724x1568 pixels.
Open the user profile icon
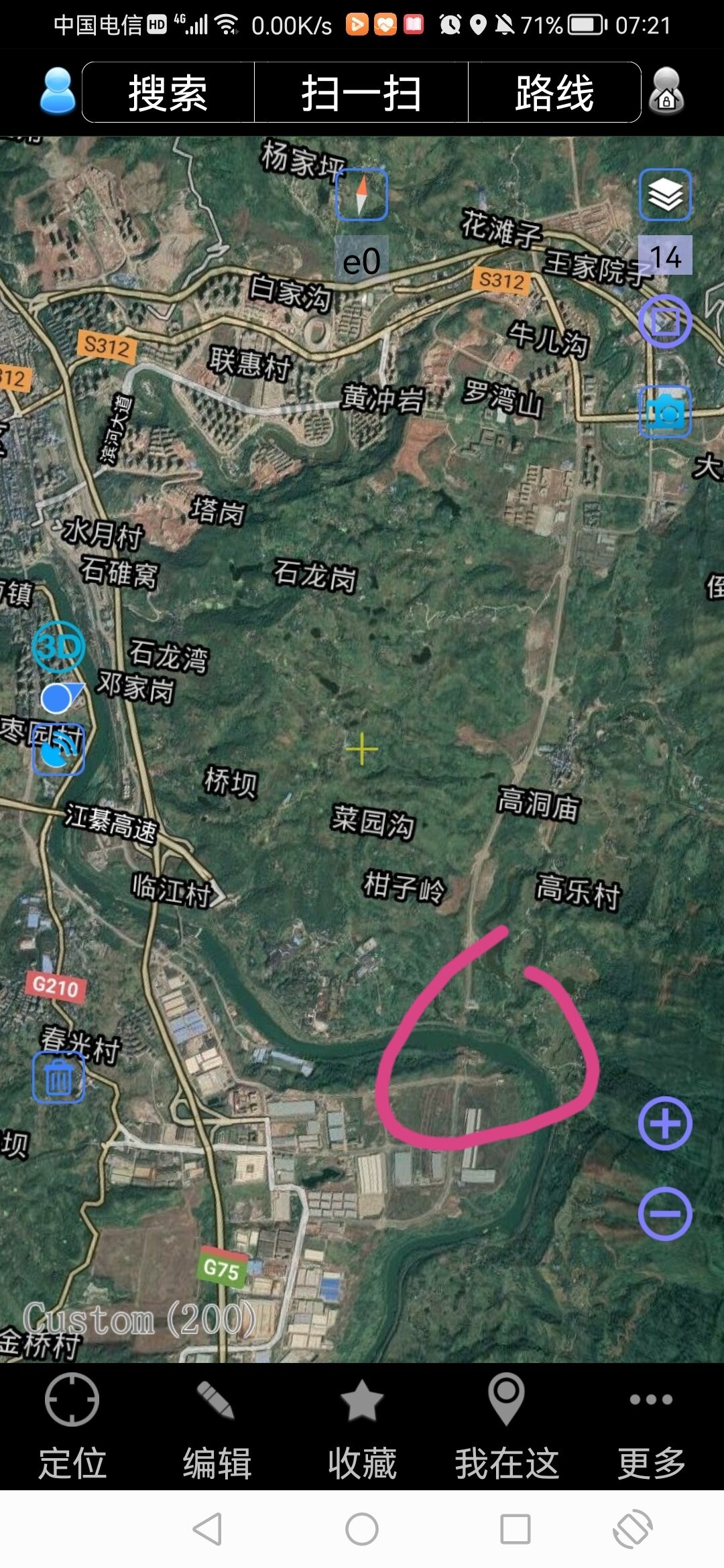58,92
